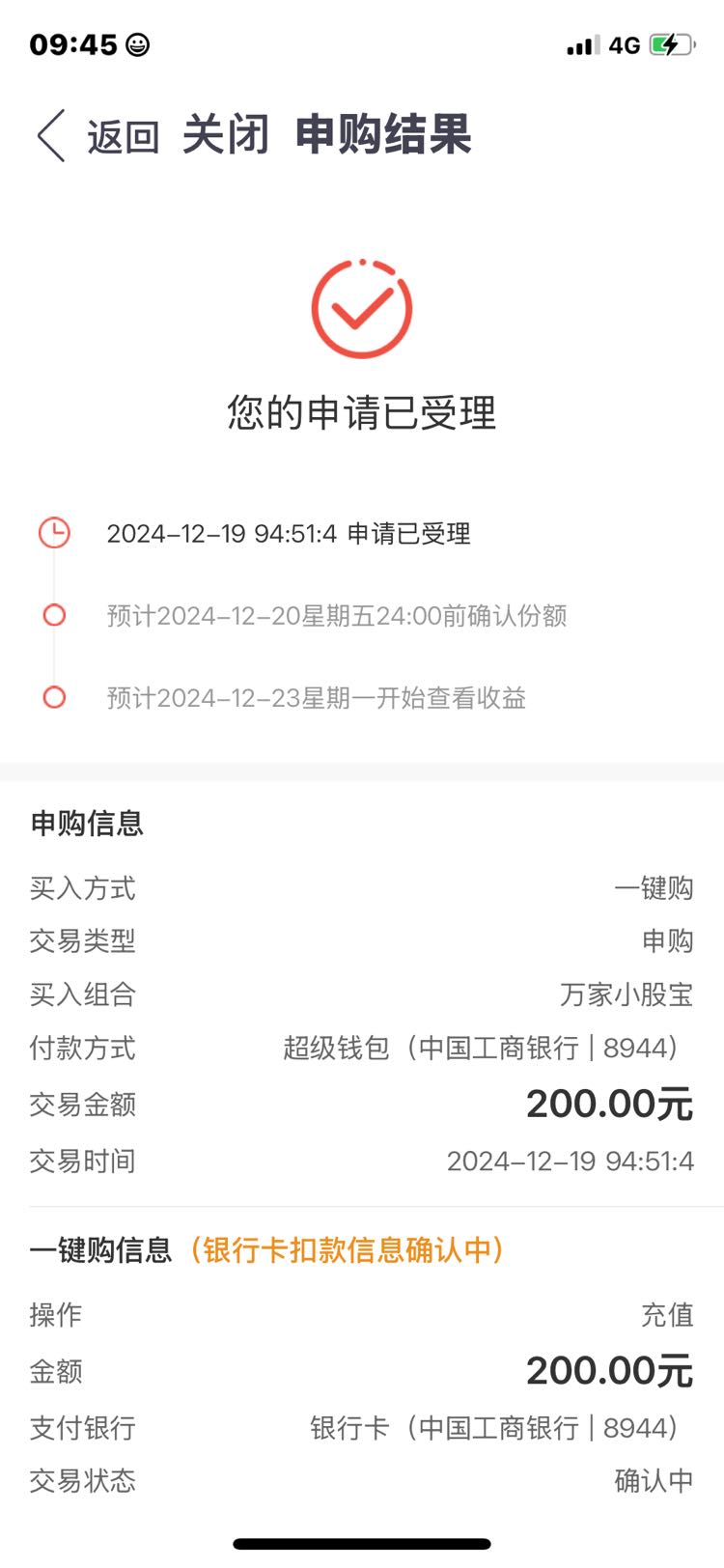This screenshot has height=1568, width=724.
Task: Tap the back arrow icon
Action: (x=51, y=135)
